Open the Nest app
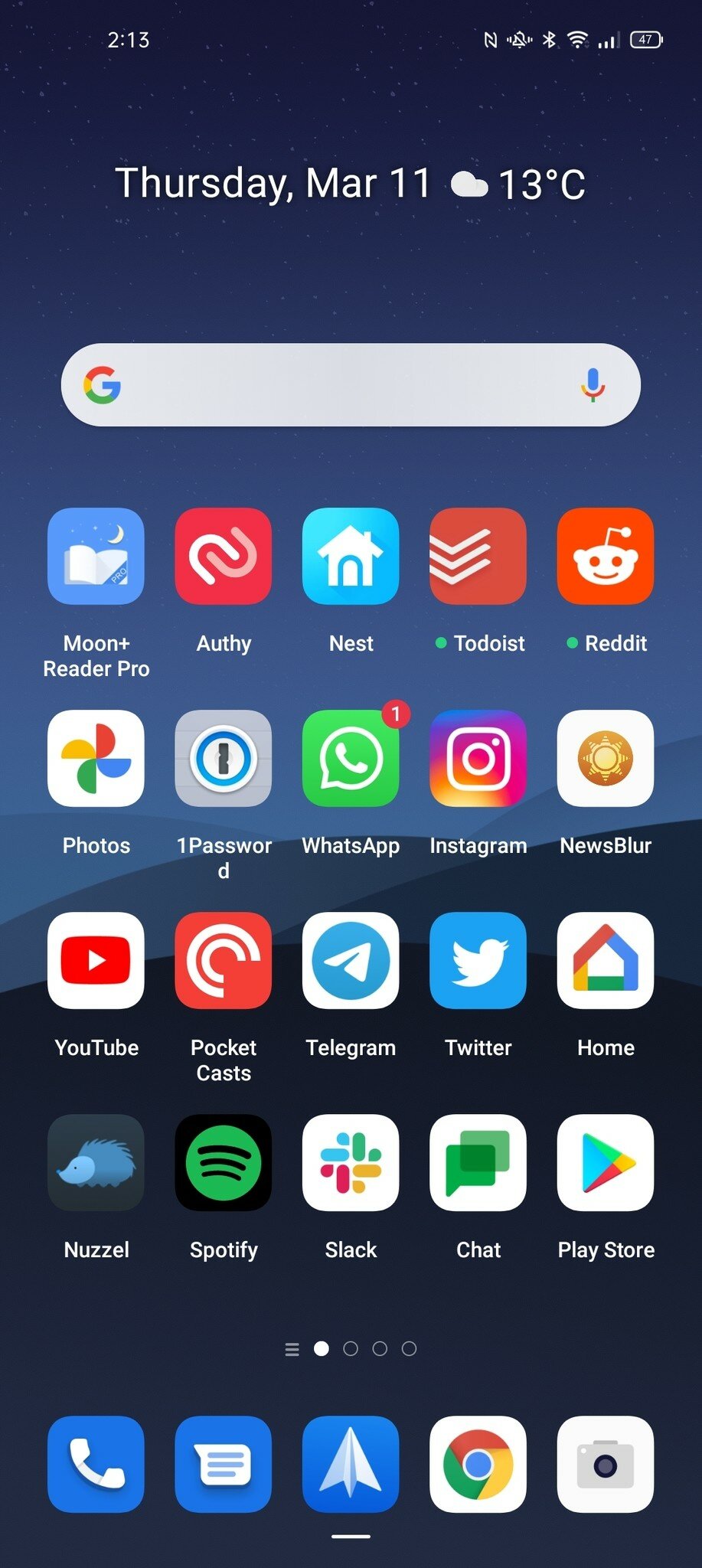702x1568 pixels. (351, 557)
